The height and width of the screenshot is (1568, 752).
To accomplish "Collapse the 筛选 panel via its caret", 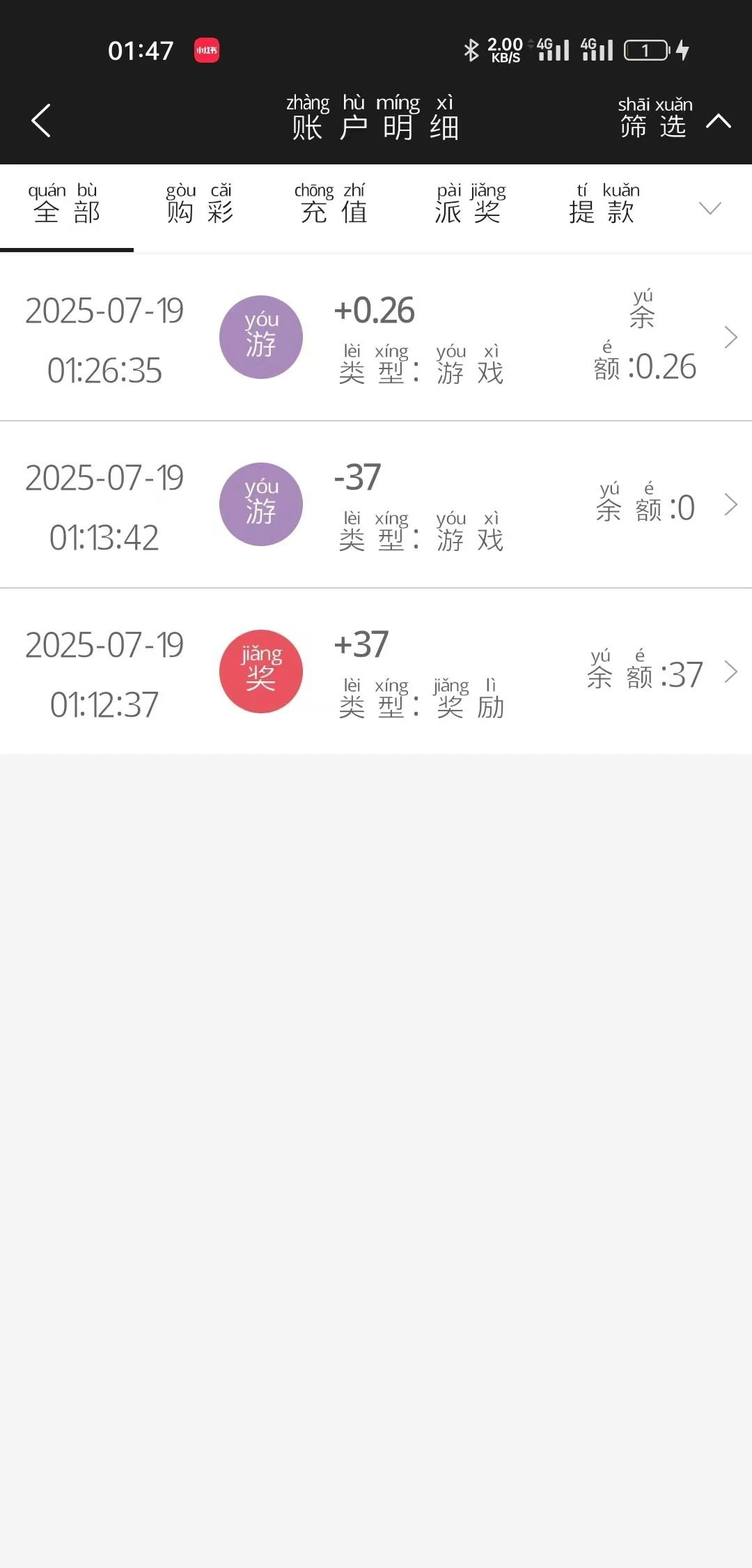I will pos(718,122).
